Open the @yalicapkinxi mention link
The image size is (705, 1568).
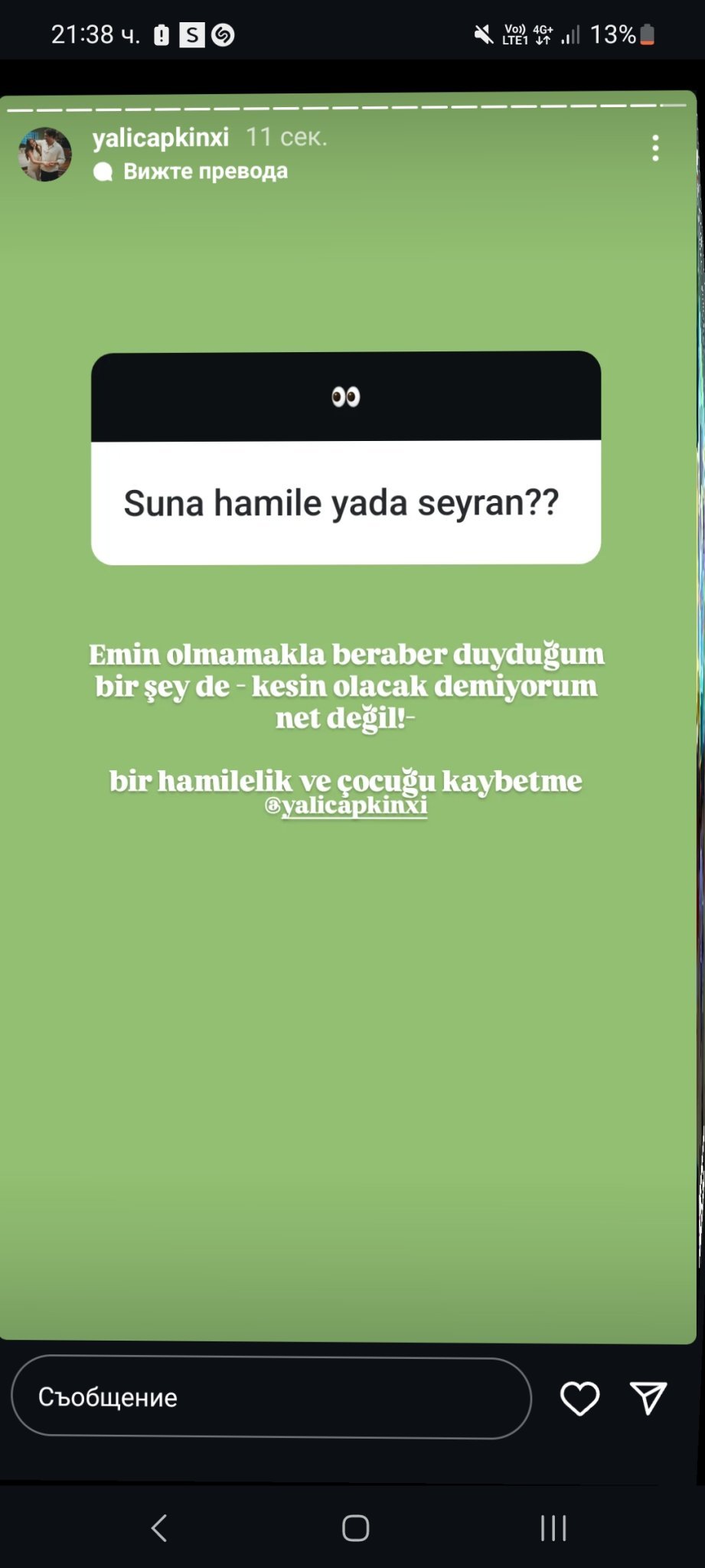tap(346, 806)
